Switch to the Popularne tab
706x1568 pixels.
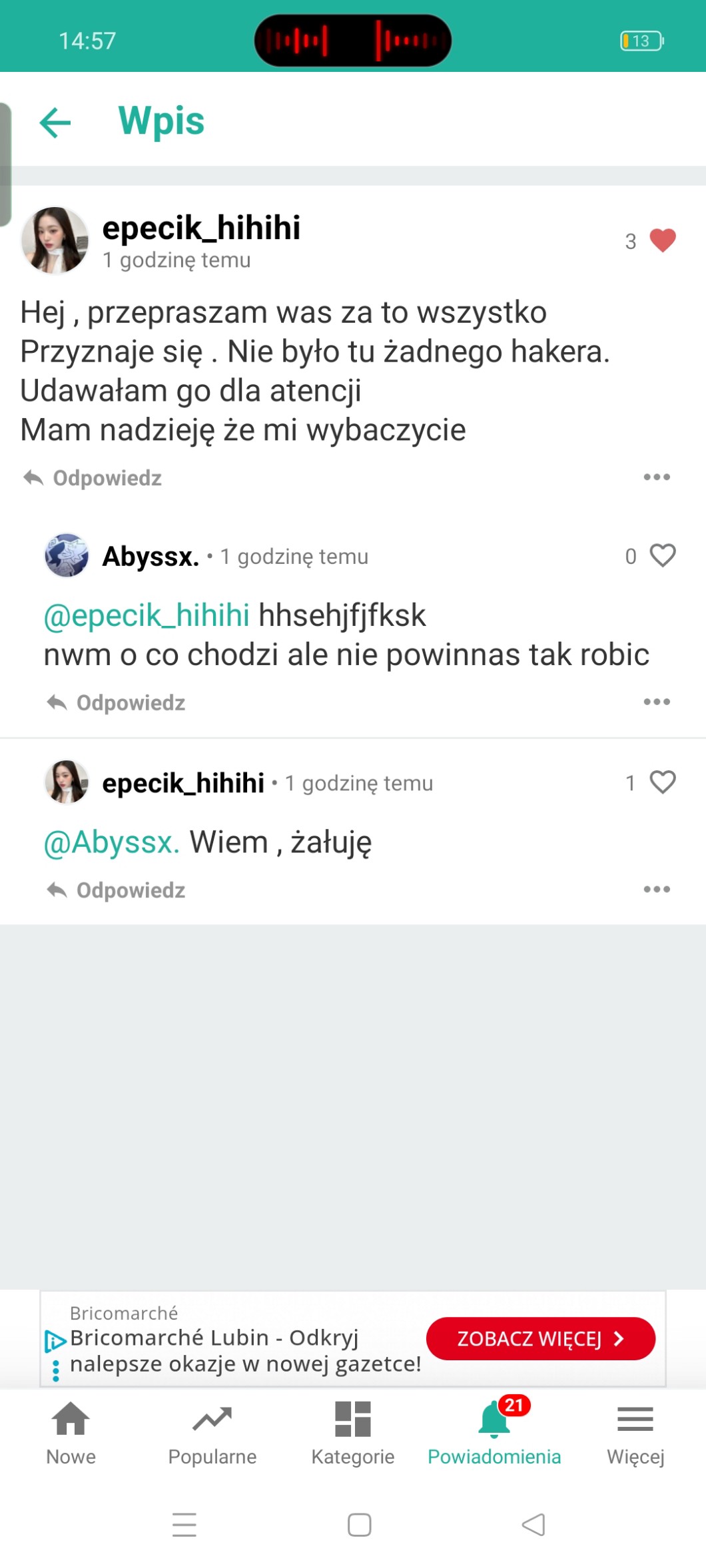point(212,1432)
